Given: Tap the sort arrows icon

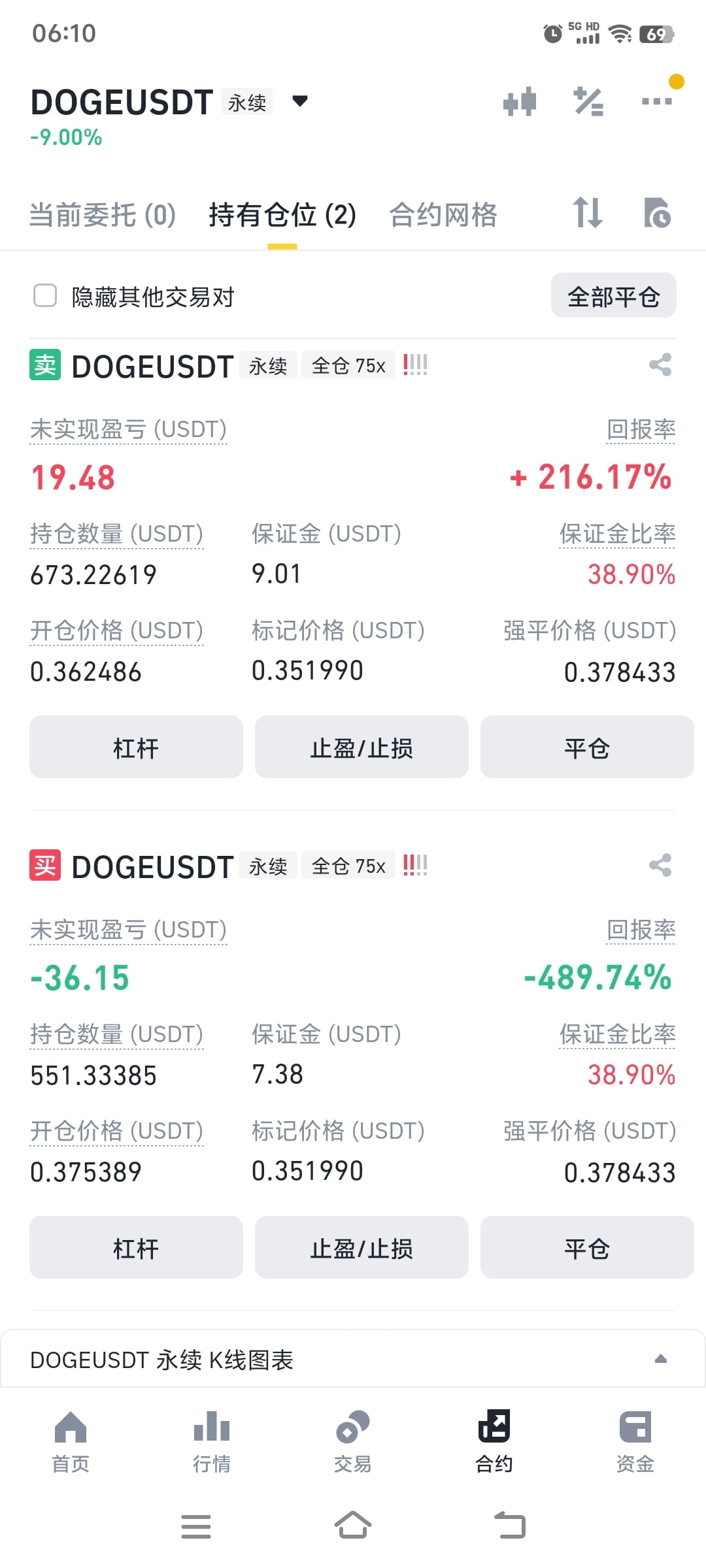Looking at the screenshot, I should click(x=587, y=213).
